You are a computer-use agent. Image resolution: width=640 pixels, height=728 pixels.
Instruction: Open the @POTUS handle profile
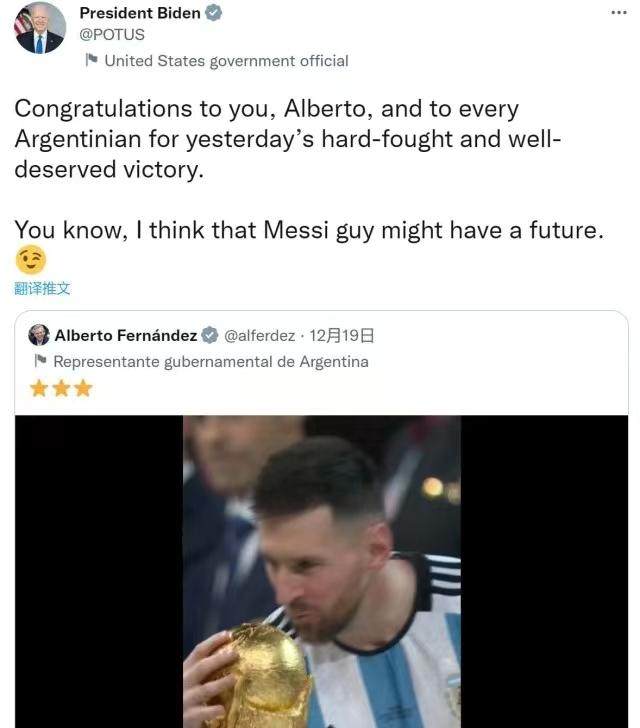pyautogui.click(x=112, y=34)
